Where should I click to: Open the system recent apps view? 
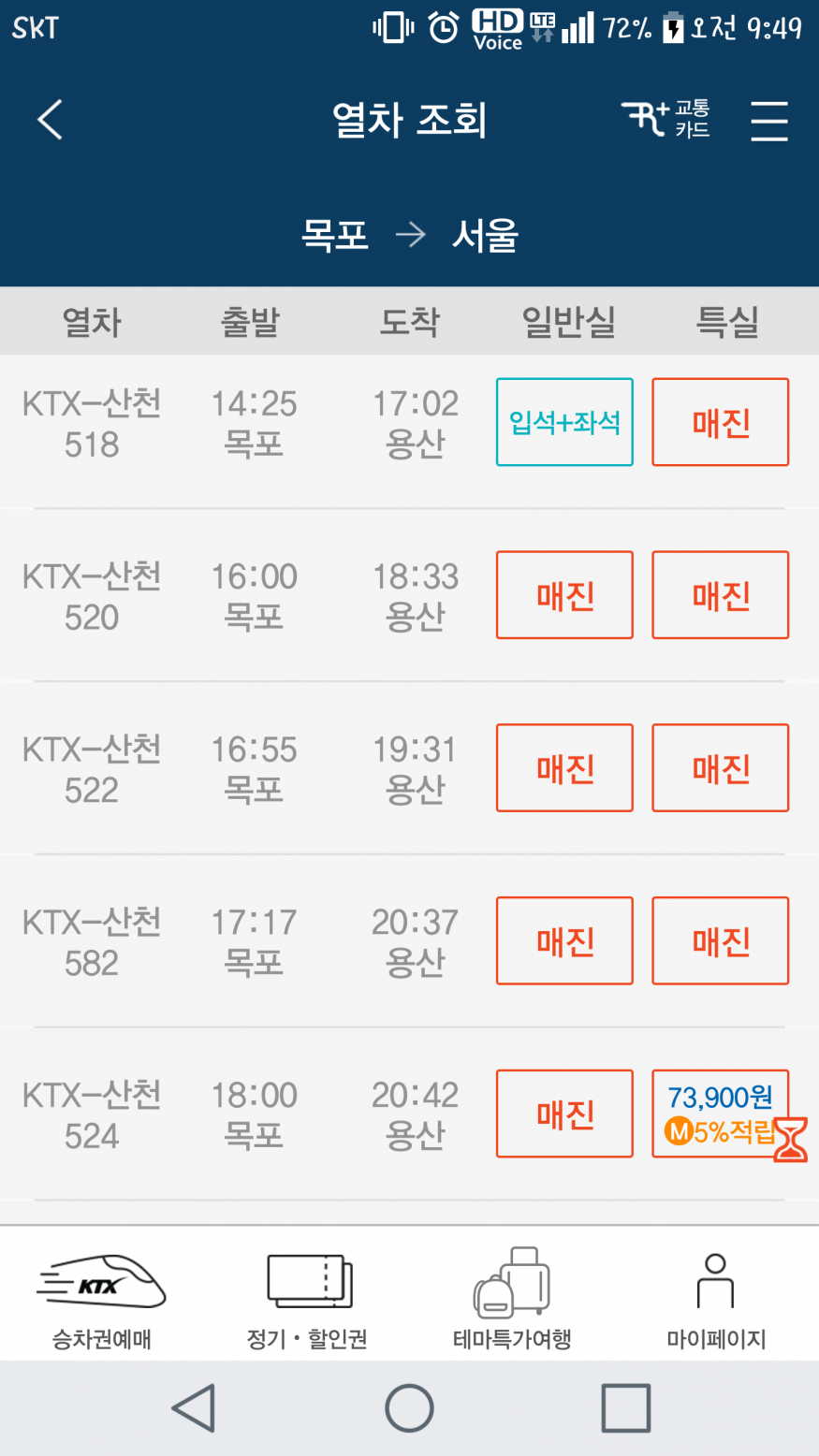[625, 1408]
